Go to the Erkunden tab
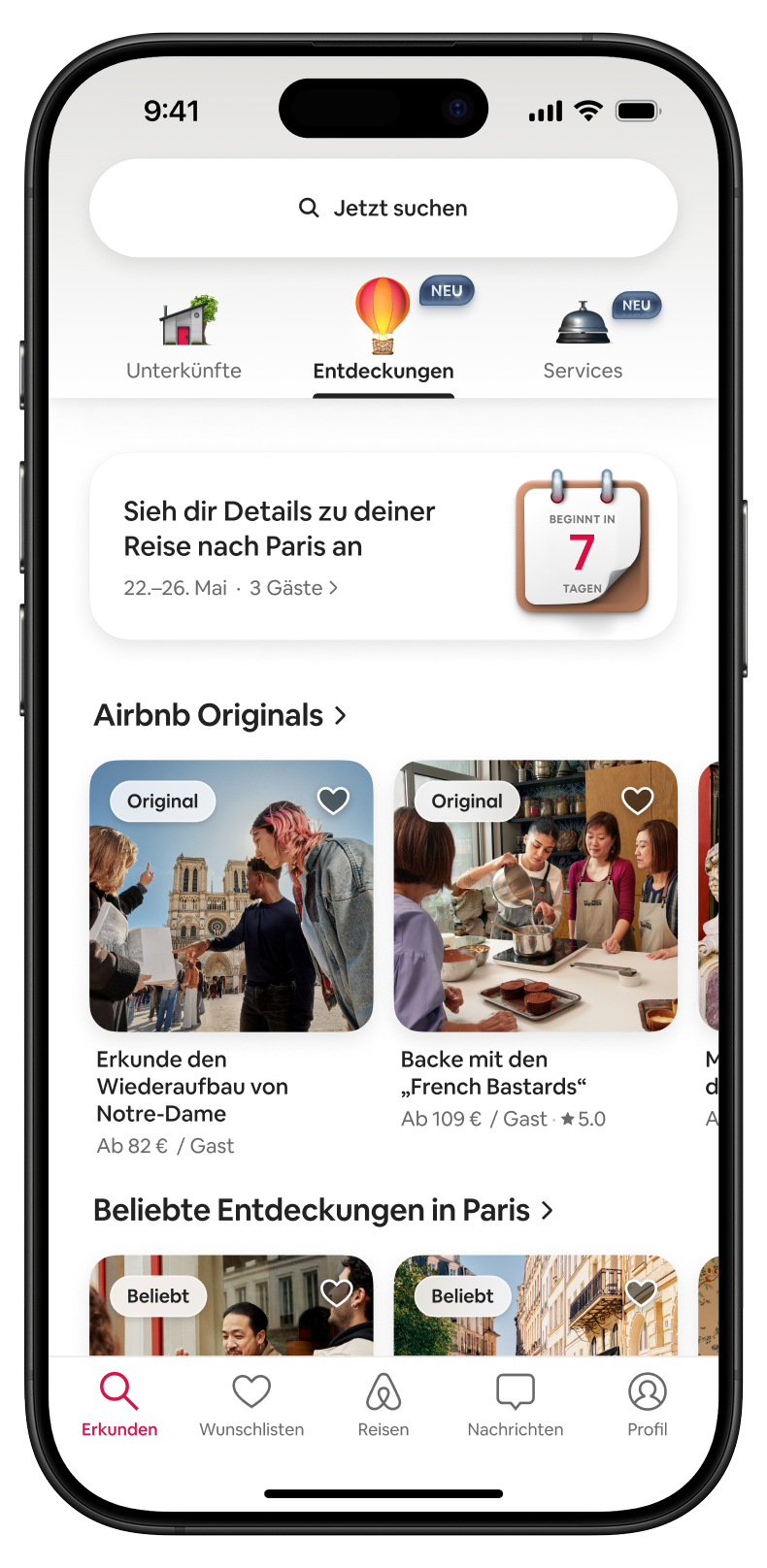The width and height of the screenshot is (767, 1568). point(119,1404)
